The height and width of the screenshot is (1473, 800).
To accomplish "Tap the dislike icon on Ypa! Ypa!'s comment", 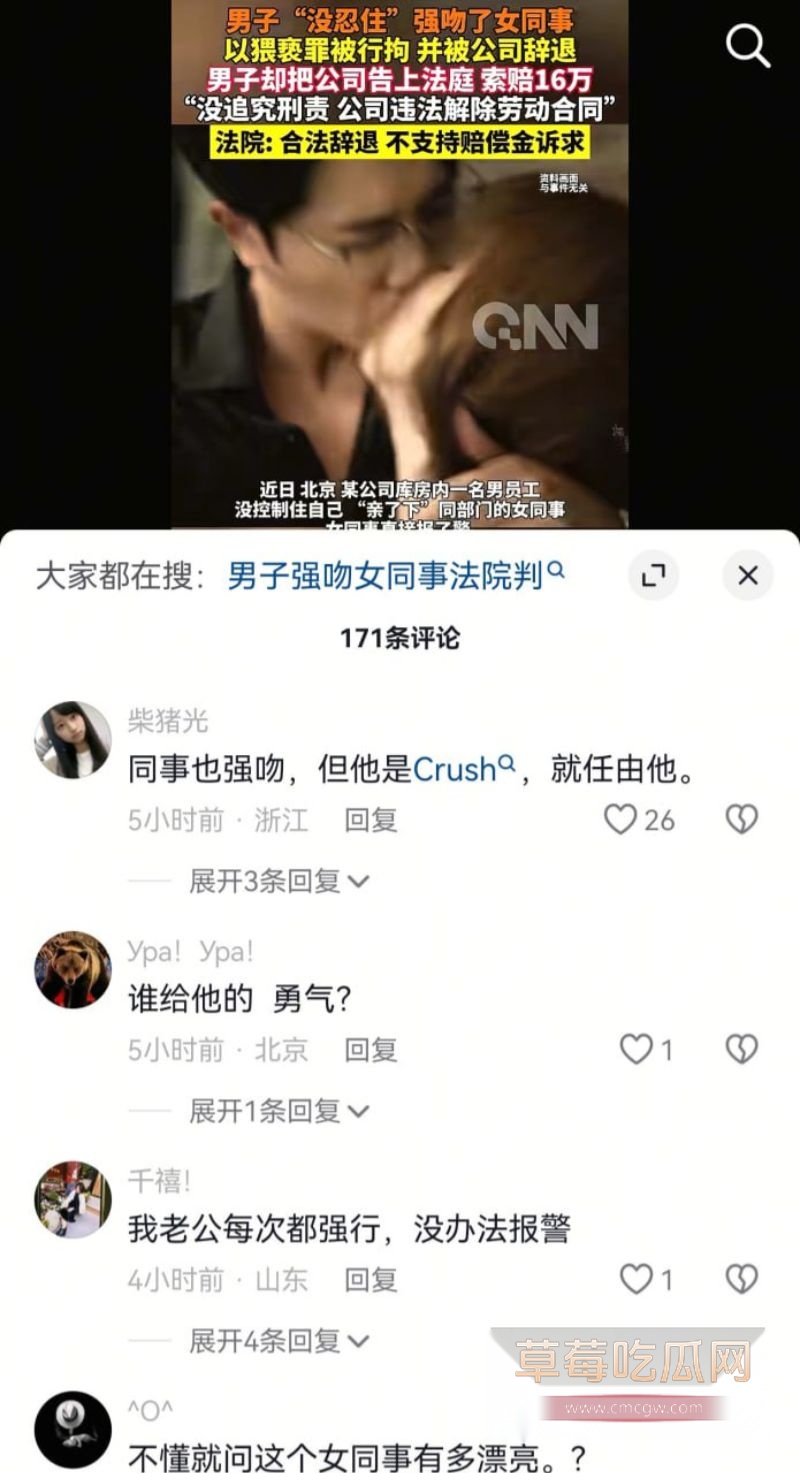I will pos(740,1049).
